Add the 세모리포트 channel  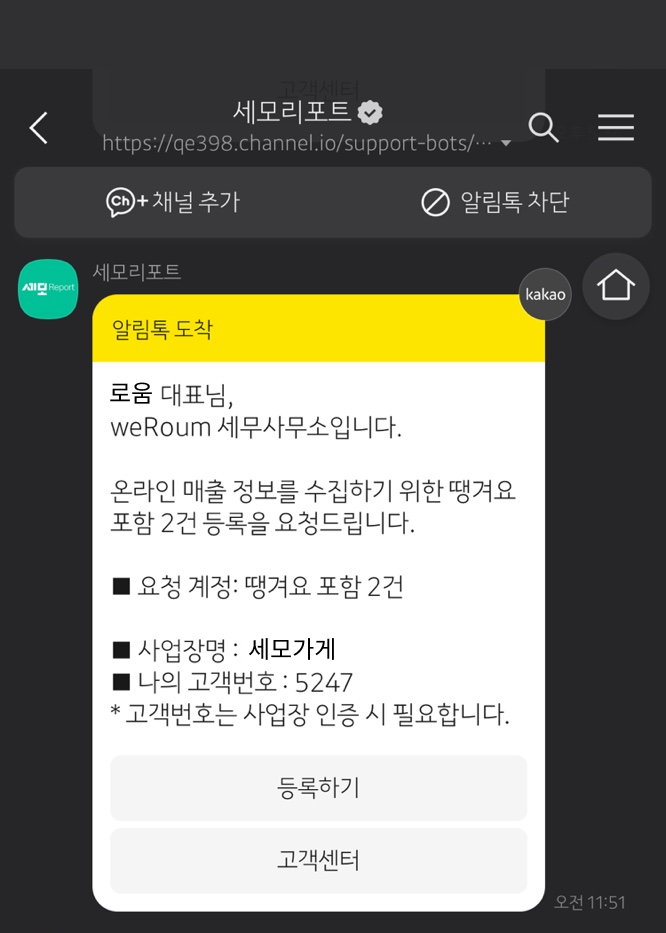point(173,202)
